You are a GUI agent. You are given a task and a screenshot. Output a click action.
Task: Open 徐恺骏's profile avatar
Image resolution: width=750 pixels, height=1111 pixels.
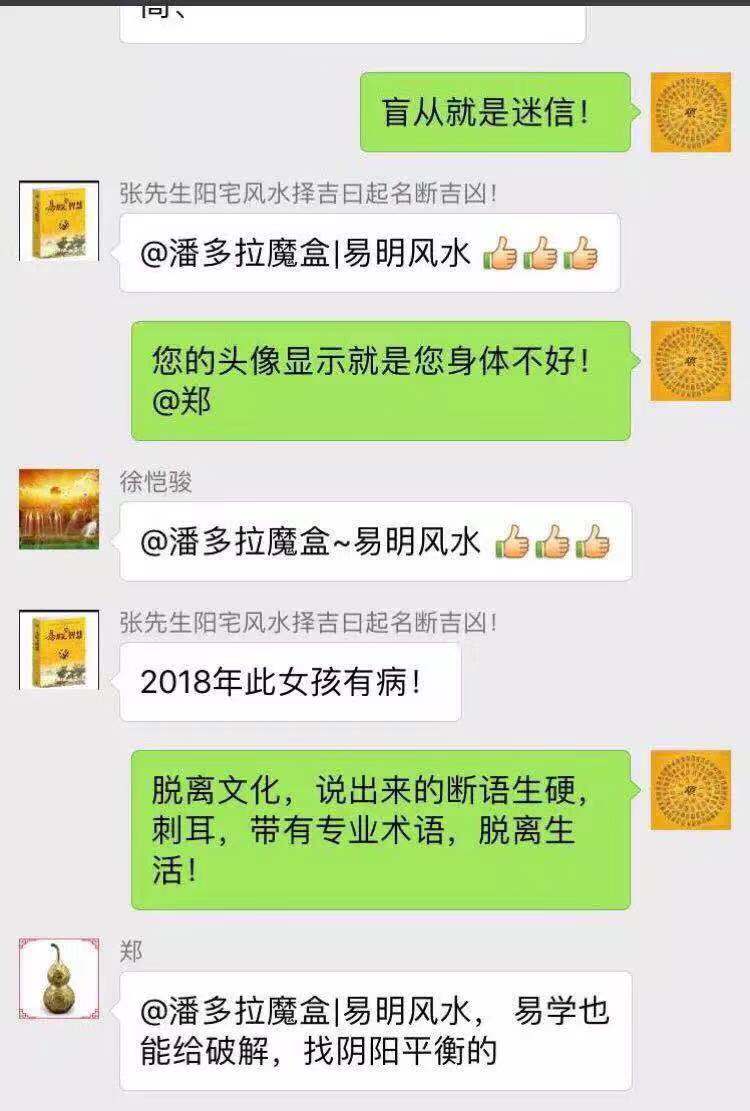pyautogui.click(x=59, y=509)
